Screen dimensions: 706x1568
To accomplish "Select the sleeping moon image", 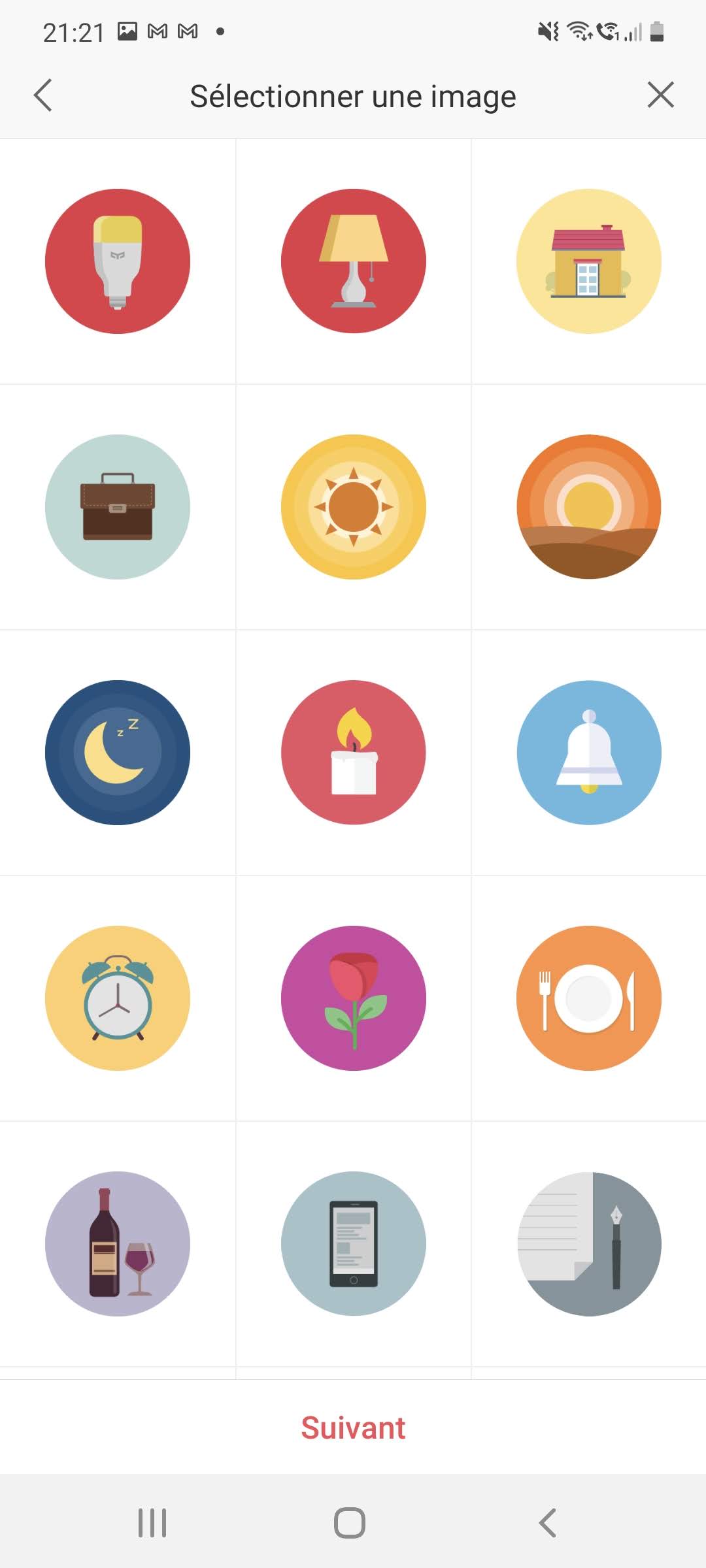I will [x=118, y=753].
